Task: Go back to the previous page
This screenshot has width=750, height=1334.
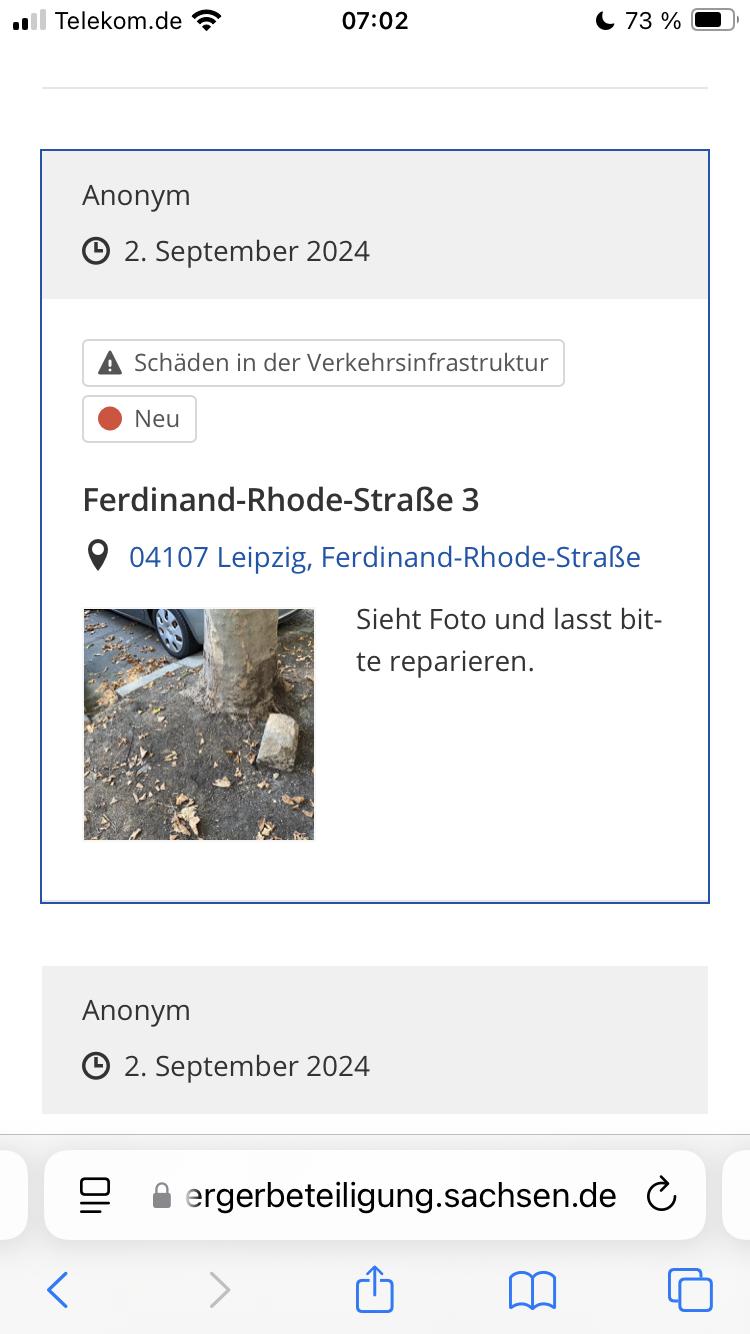Action: tap(58, 1290)
